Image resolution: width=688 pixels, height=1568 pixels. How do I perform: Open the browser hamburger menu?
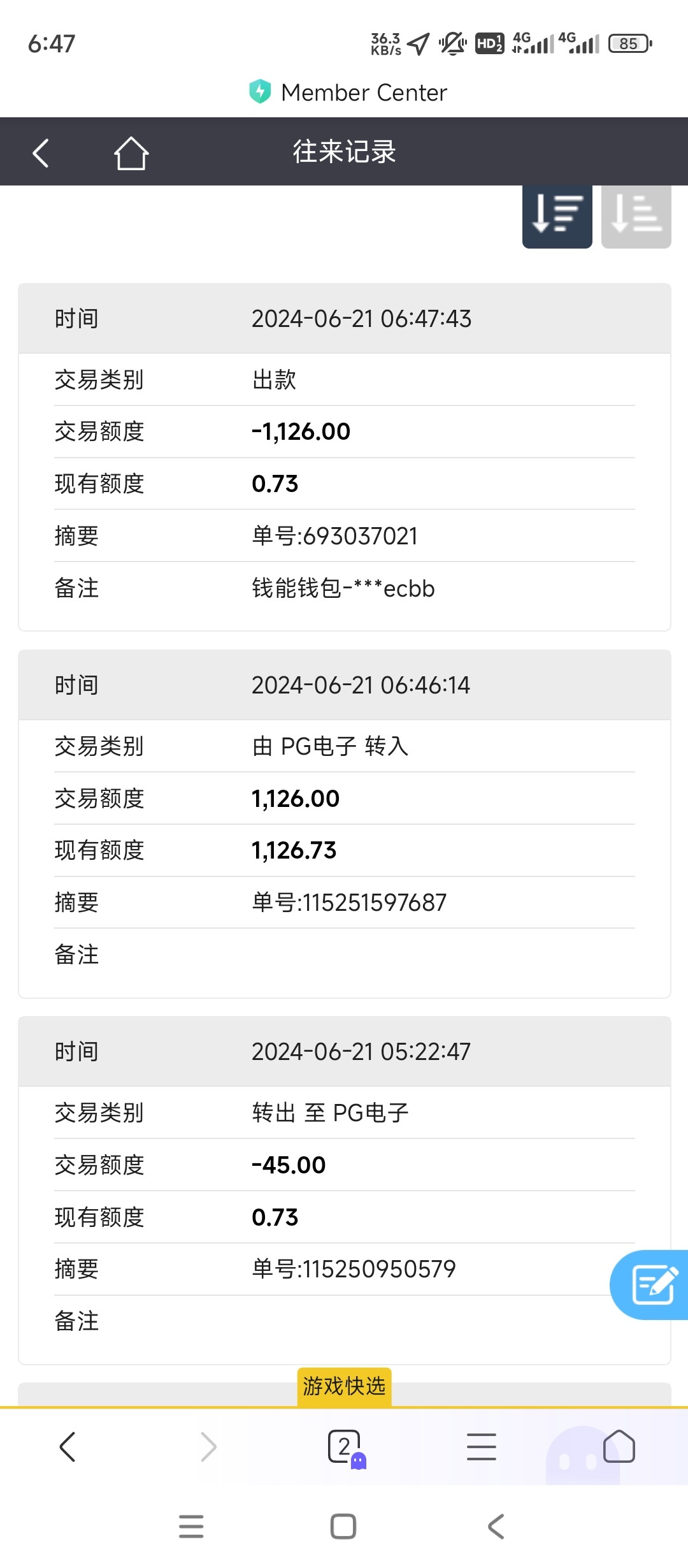tap(481, 1447)
